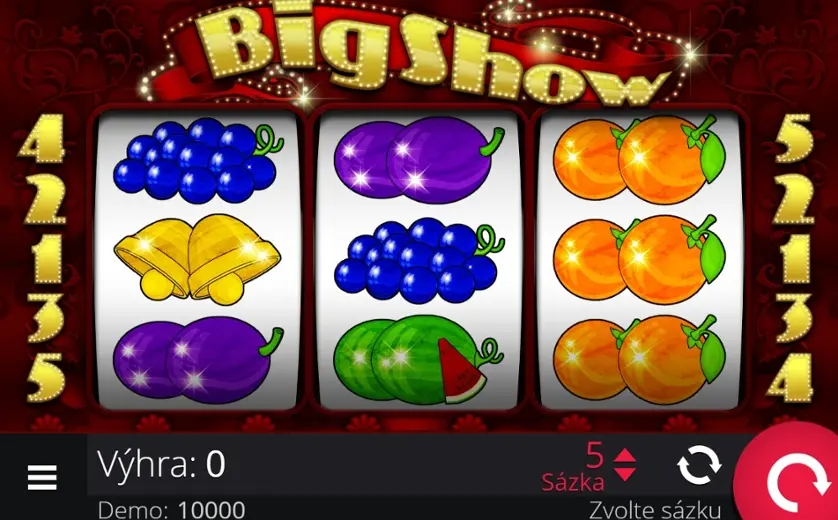The width and height of the screenshot is (838, 520).
Task: Turn on autoplay with the circular arrows
Action: tap(698, 467)
